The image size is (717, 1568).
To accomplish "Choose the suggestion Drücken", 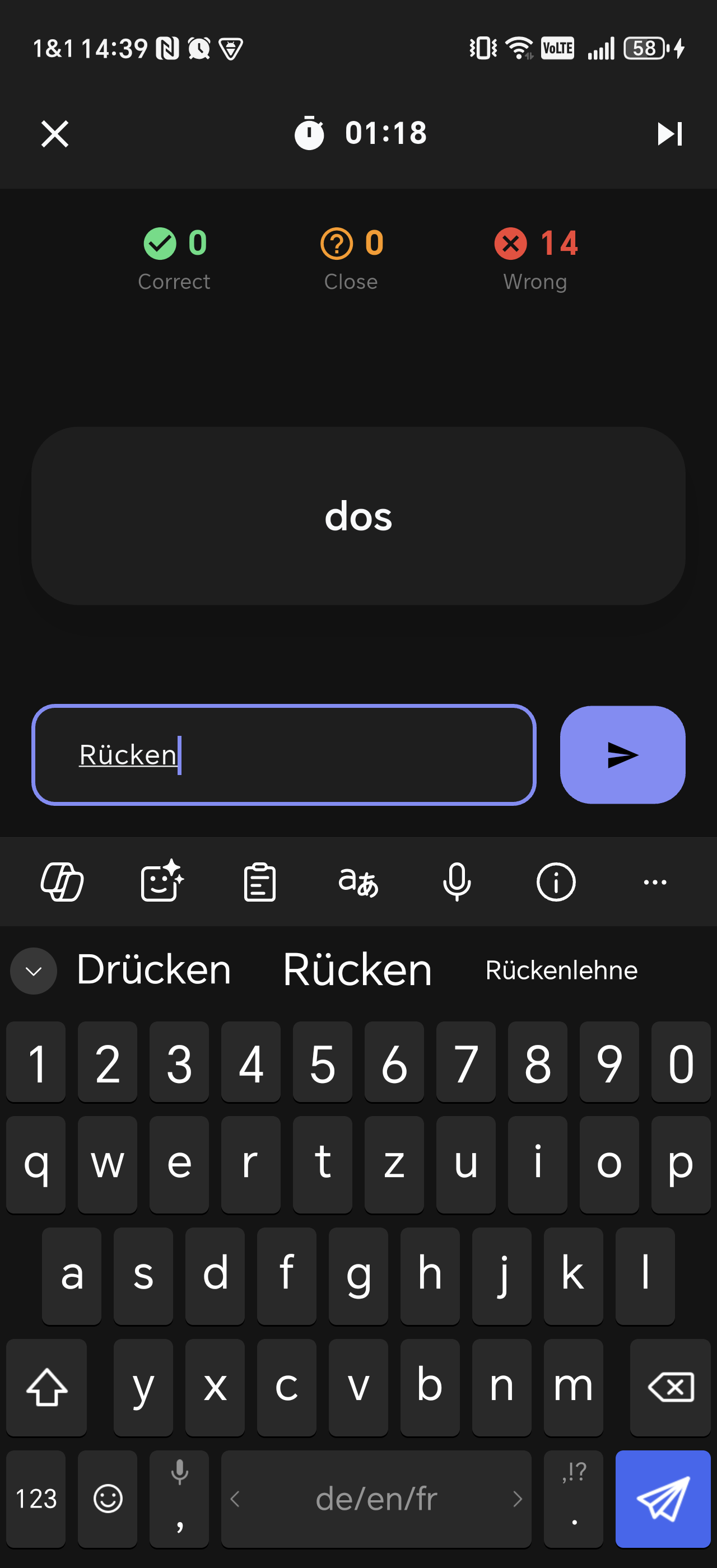I will pyautogui.click(x=154, y=970).
